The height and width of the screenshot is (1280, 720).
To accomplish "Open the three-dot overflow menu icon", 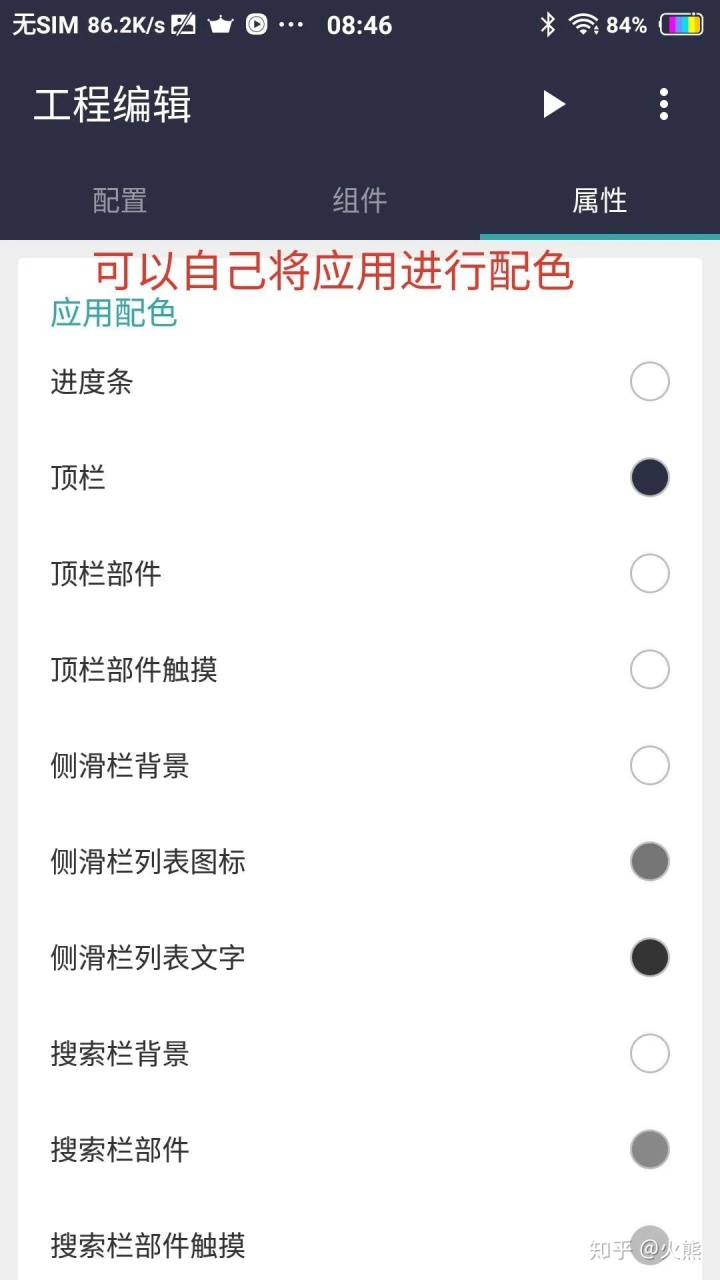I will 663,105.
